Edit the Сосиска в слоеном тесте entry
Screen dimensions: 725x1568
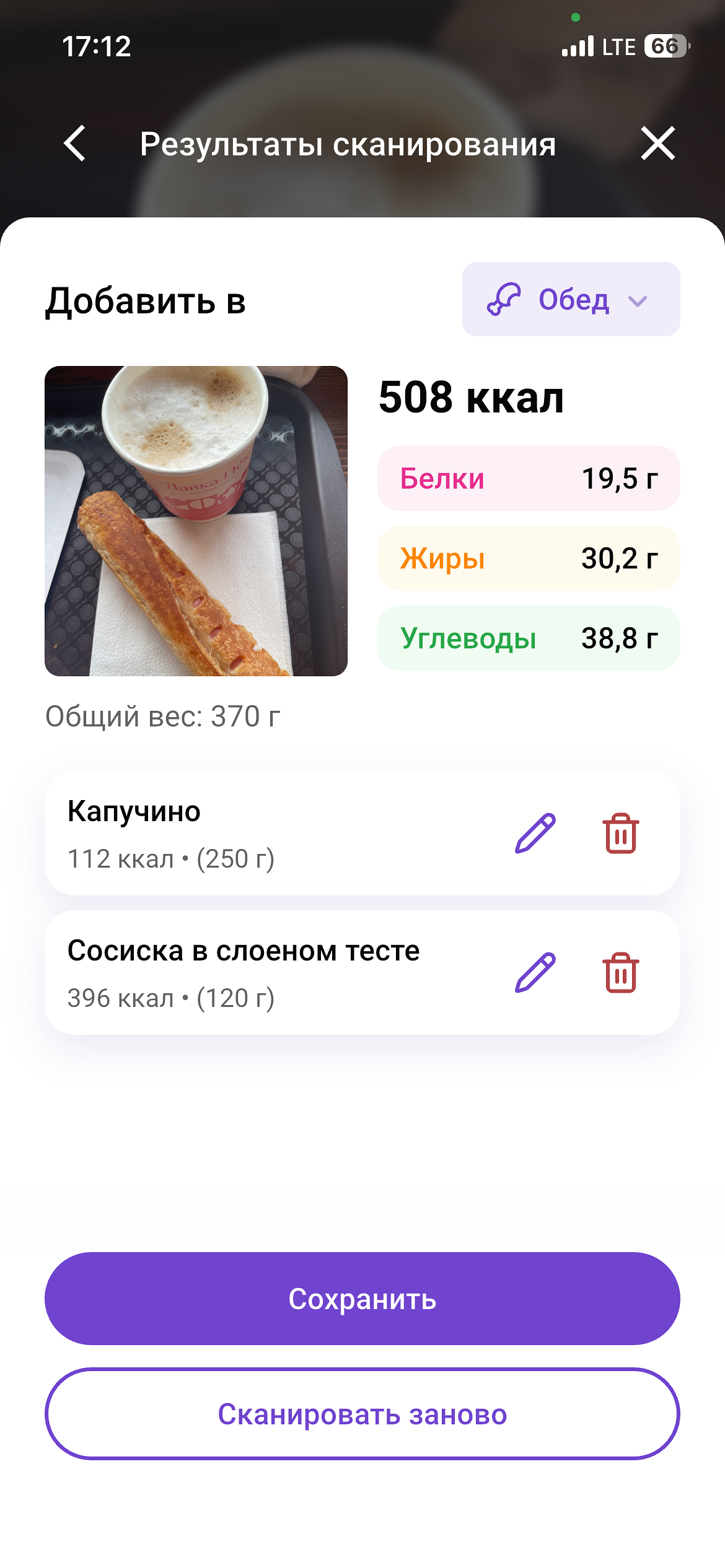click(535, 973)
